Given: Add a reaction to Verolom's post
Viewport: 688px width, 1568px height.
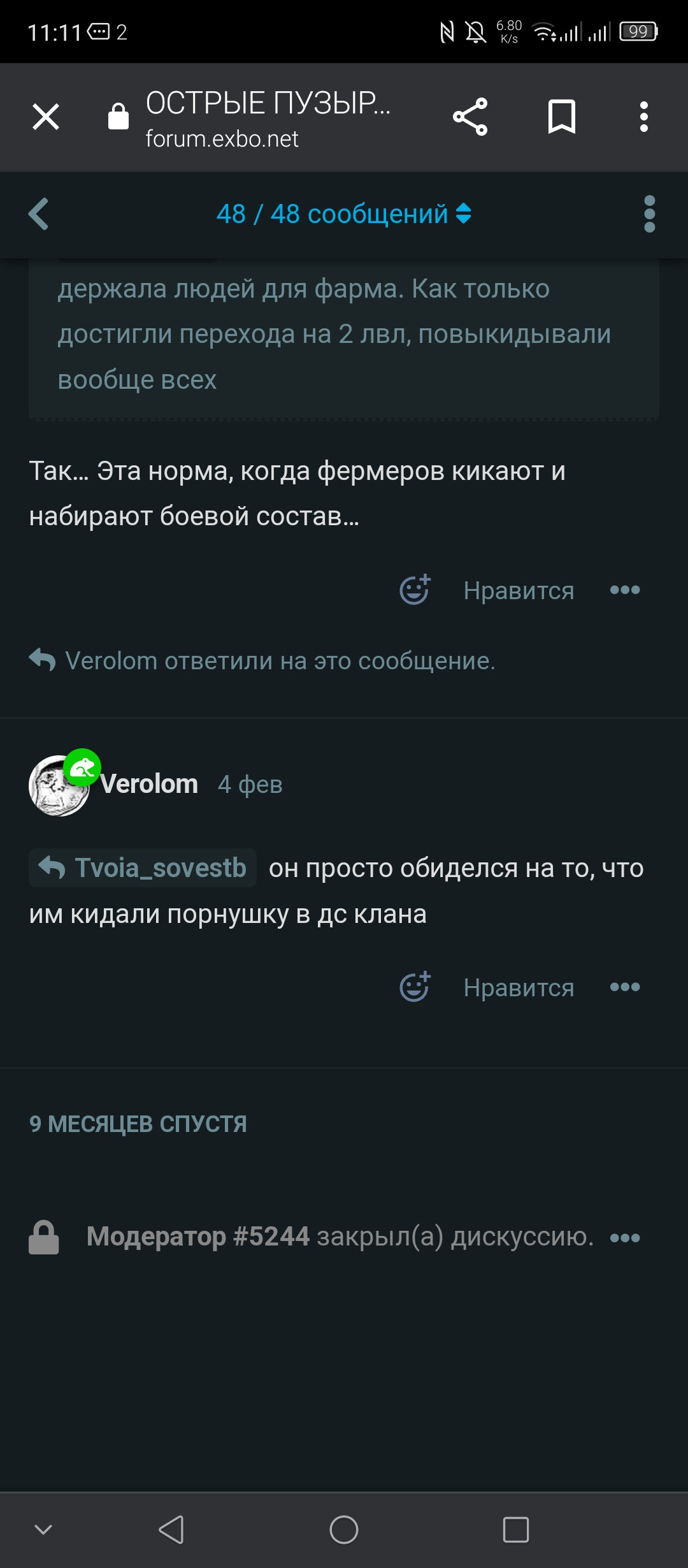Looking at the screenshot, I should [415, 987].
